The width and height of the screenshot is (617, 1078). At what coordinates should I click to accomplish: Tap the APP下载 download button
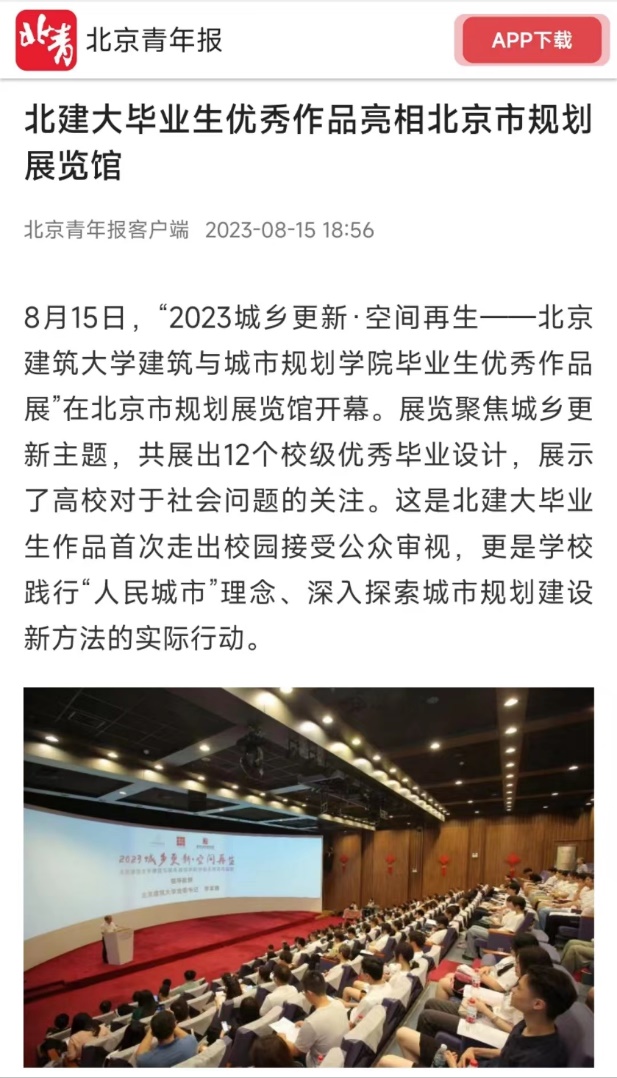tap(531, 40)
